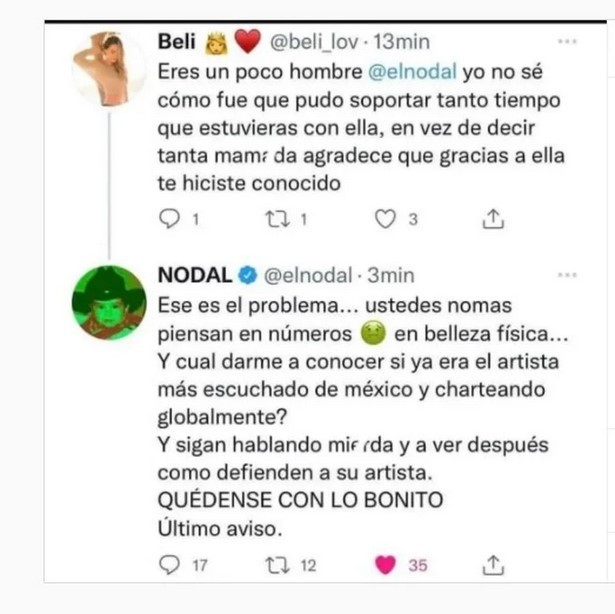Open overflow menu on Beli's tweet

pos(567,42)
